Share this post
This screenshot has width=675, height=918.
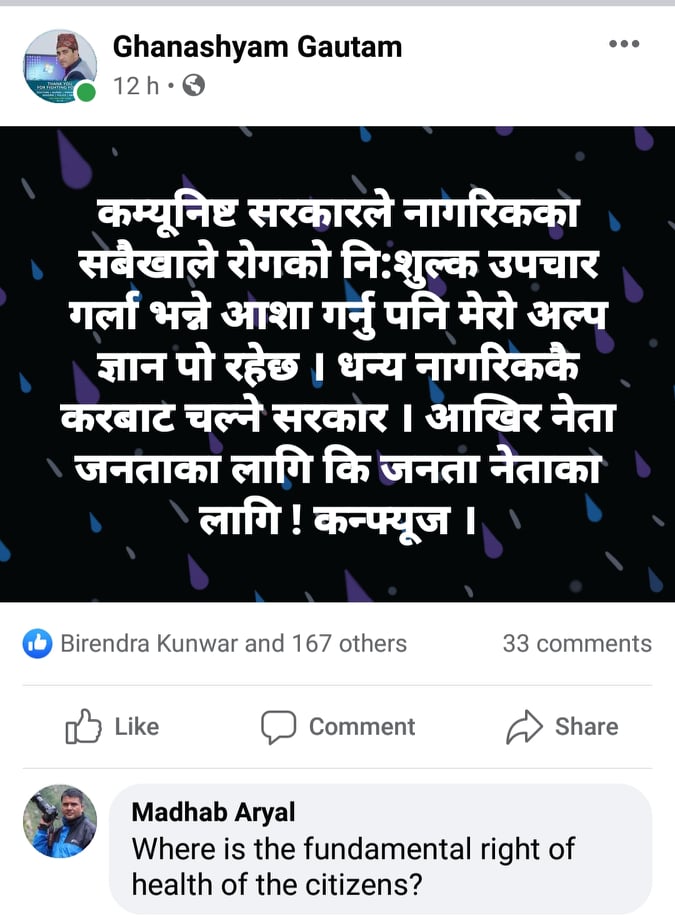coord(562,727)
